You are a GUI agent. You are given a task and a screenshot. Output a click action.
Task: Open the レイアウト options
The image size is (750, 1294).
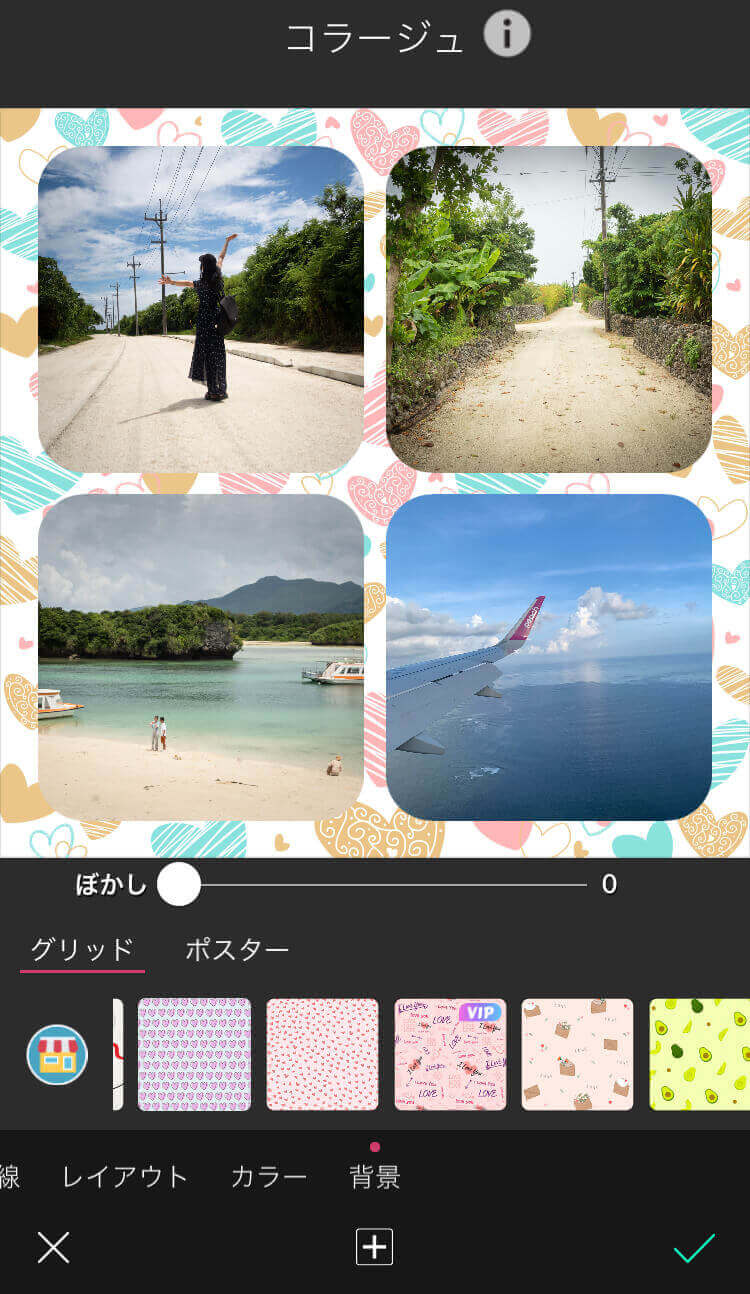tap(125, 1177)
